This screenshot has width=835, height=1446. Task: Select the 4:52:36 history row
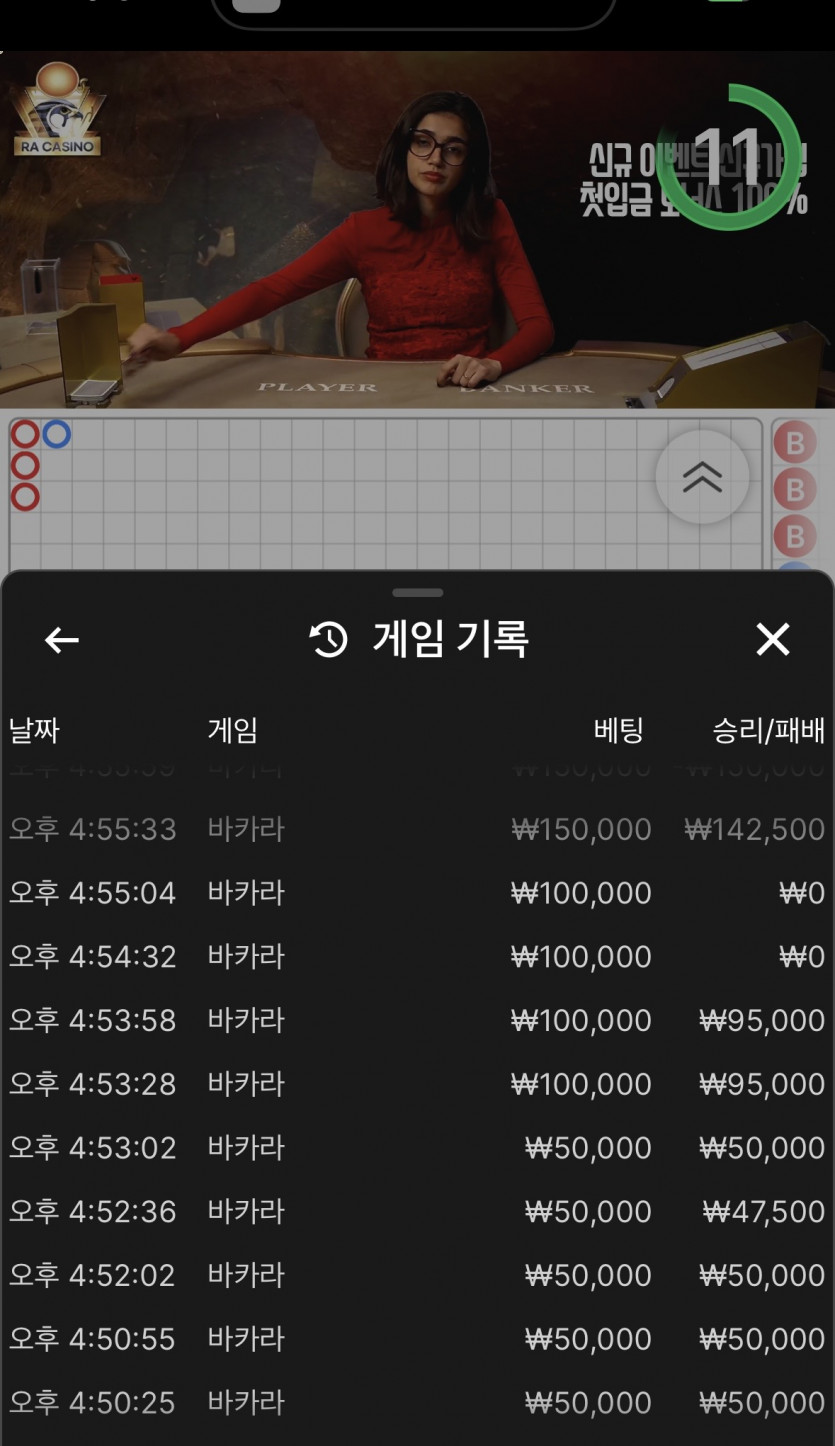pyautogui.click(x=417, y=1212)
